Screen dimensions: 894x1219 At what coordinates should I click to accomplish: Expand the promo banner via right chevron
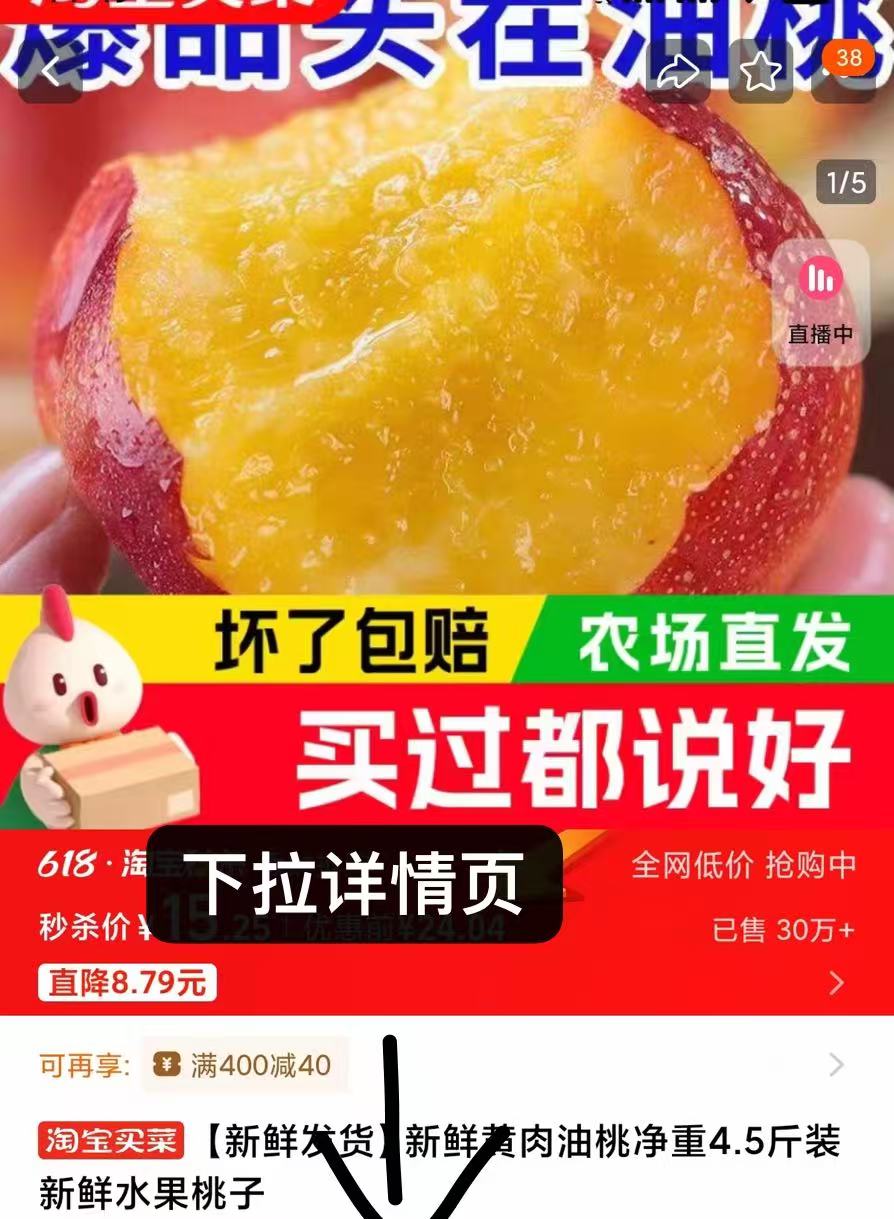(x=835, y=984)
